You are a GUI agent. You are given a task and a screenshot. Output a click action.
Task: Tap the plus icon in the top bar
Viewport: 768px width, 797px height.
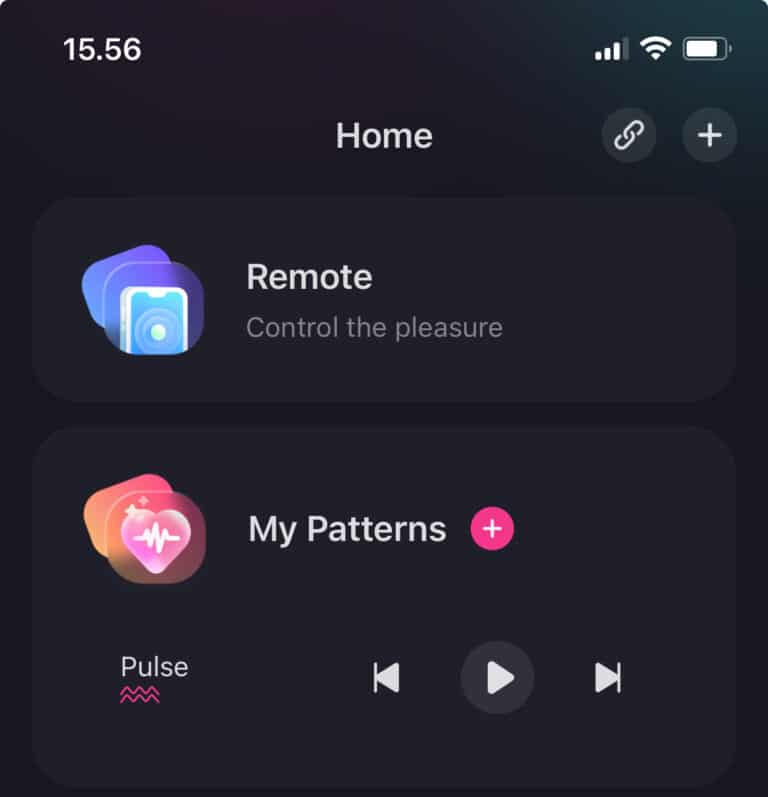coord(709,135)
